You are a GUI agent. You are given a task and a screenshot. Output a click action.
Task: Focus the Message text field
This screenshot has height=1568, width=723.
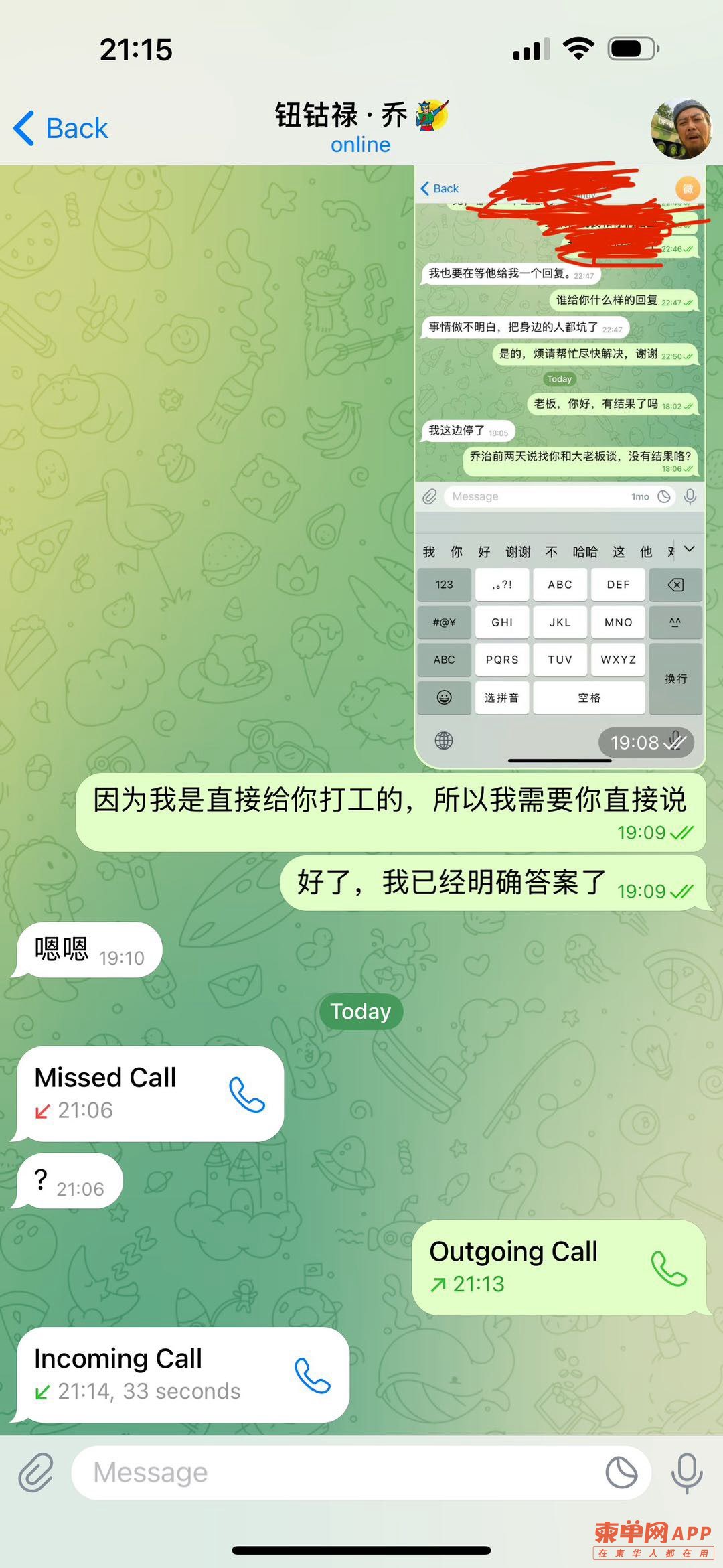point(335,1472)
